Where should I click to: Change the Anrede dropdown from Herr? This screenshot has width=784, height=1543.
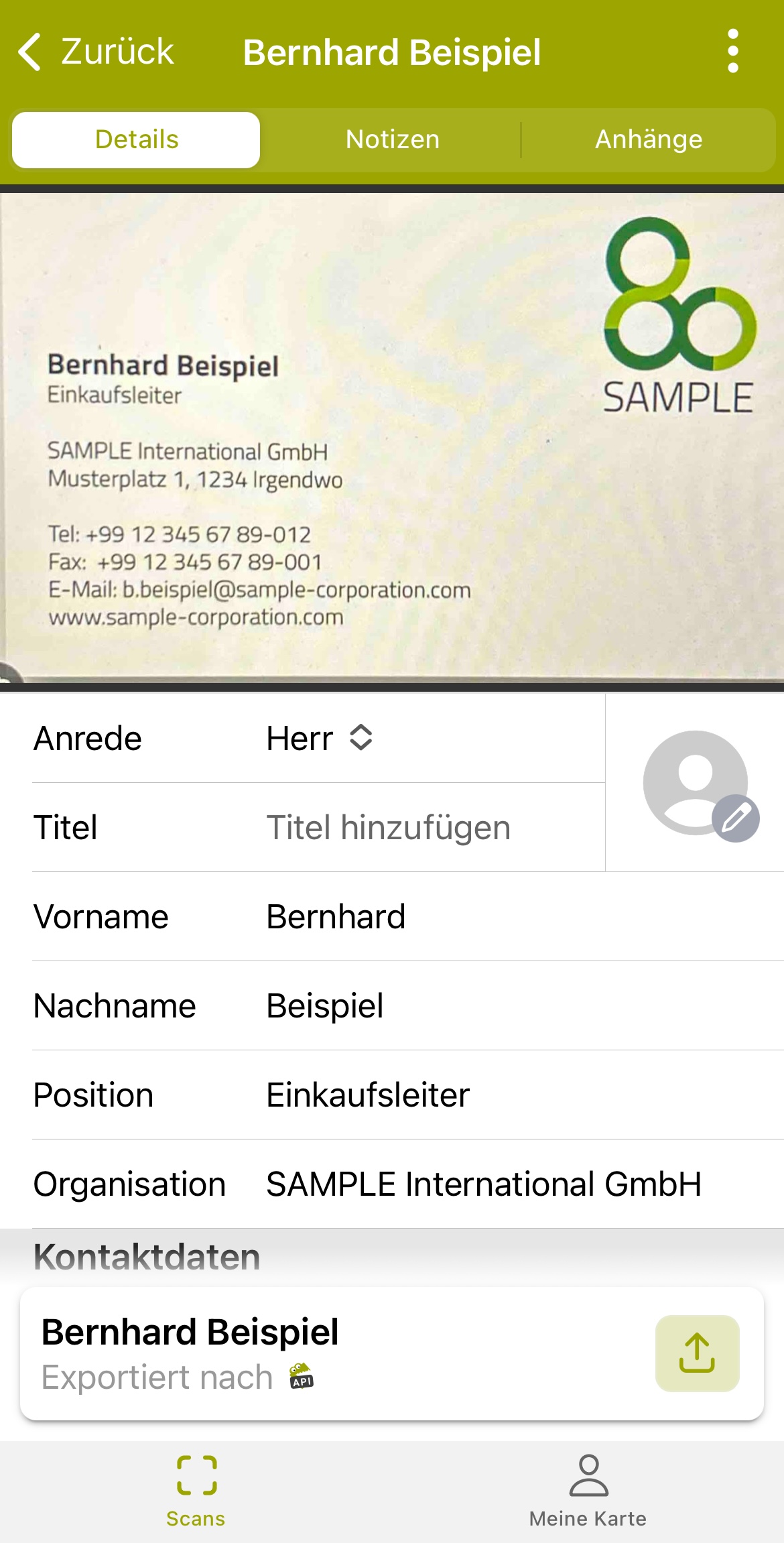coord(320,738)
